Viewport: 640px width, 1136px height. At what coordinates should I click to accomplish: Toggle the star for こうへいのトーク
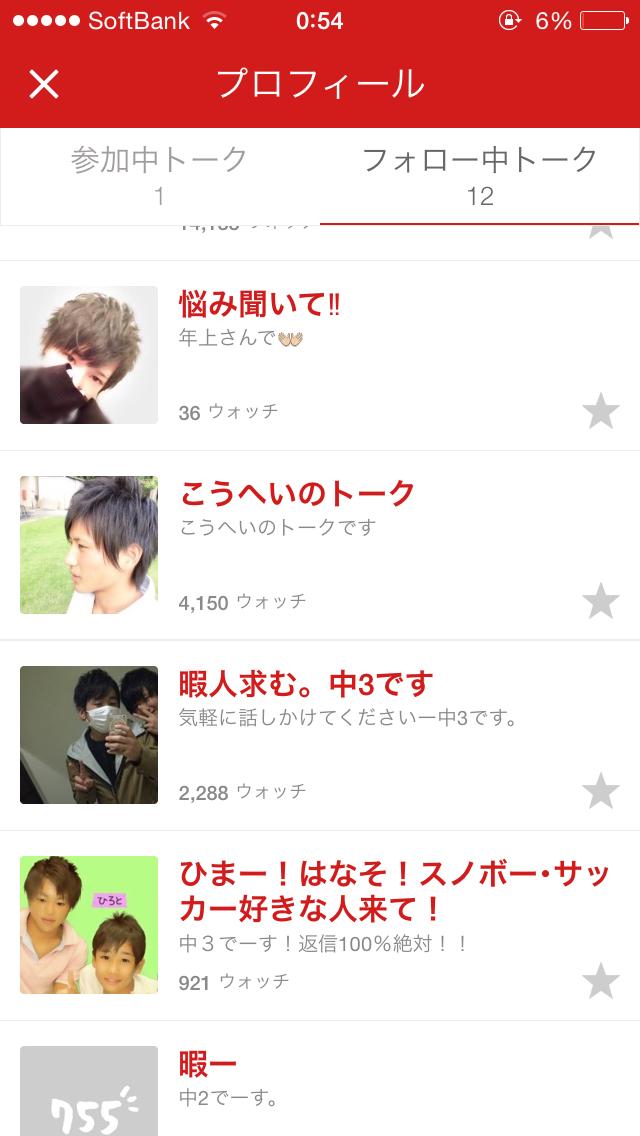(600, 601)
